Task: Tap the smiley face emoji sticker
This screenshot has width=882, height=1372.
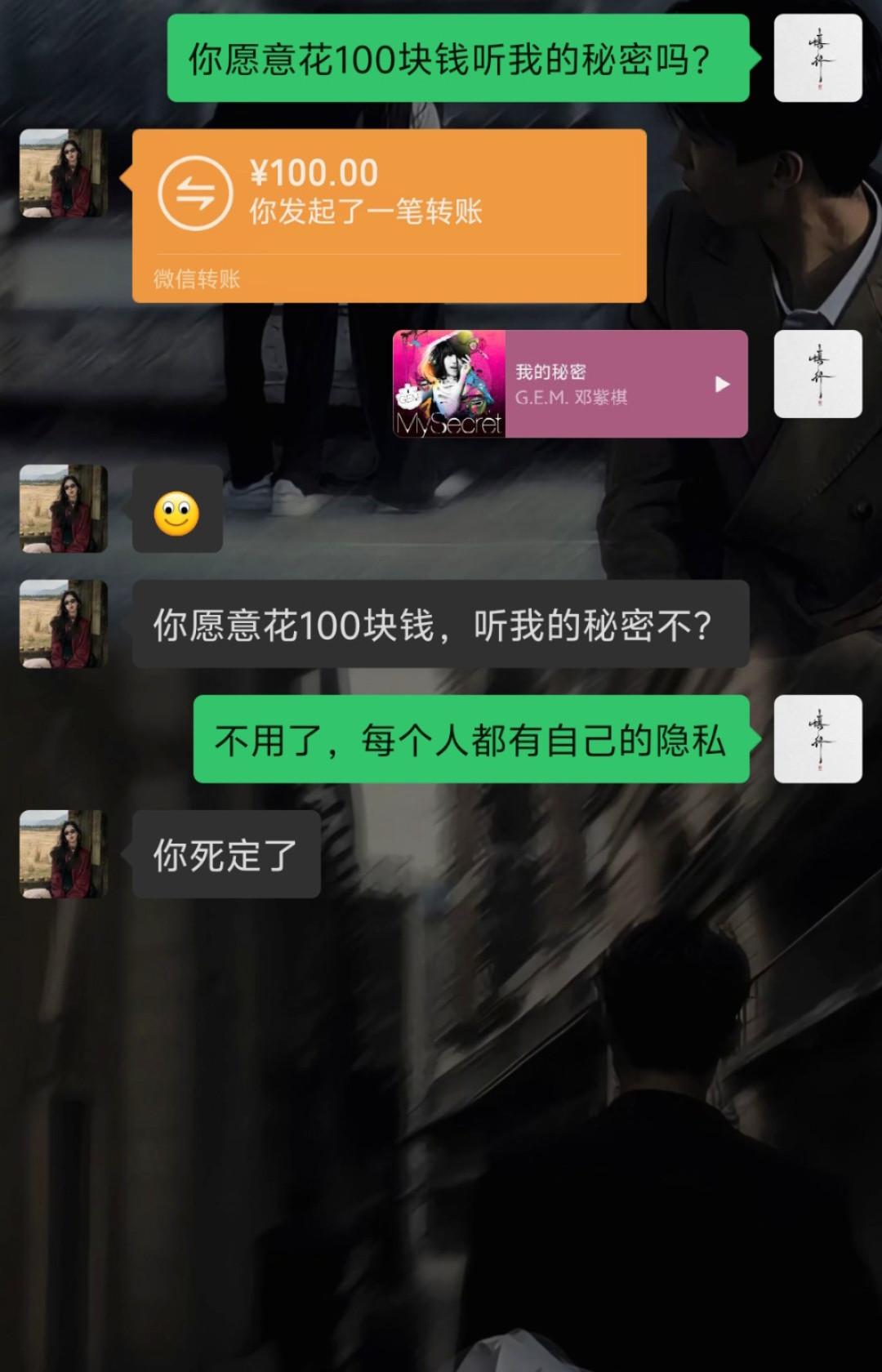Action: click(x=178, y=513)
